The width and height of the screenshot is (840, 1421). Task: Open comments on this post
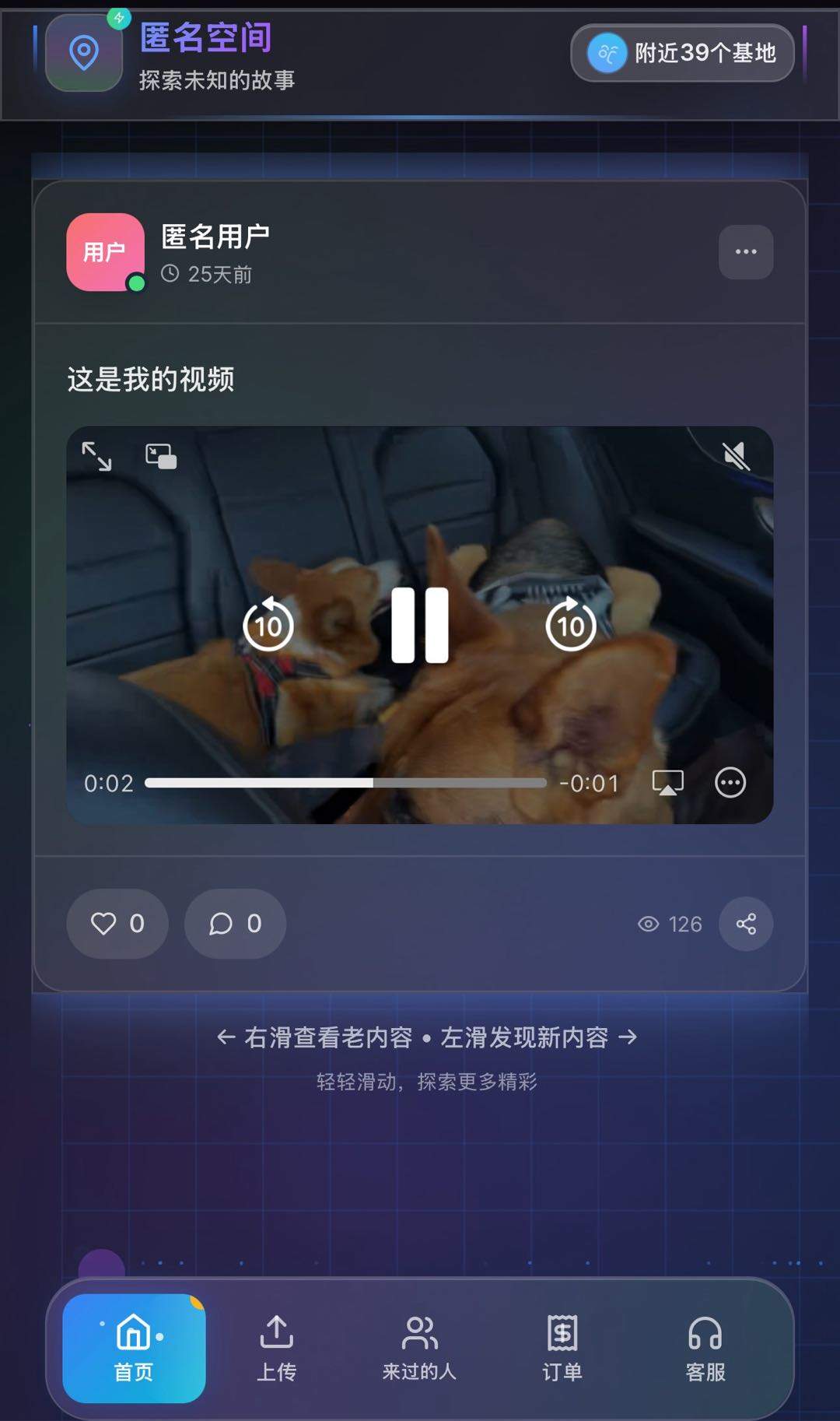click(x=235, y=924)
